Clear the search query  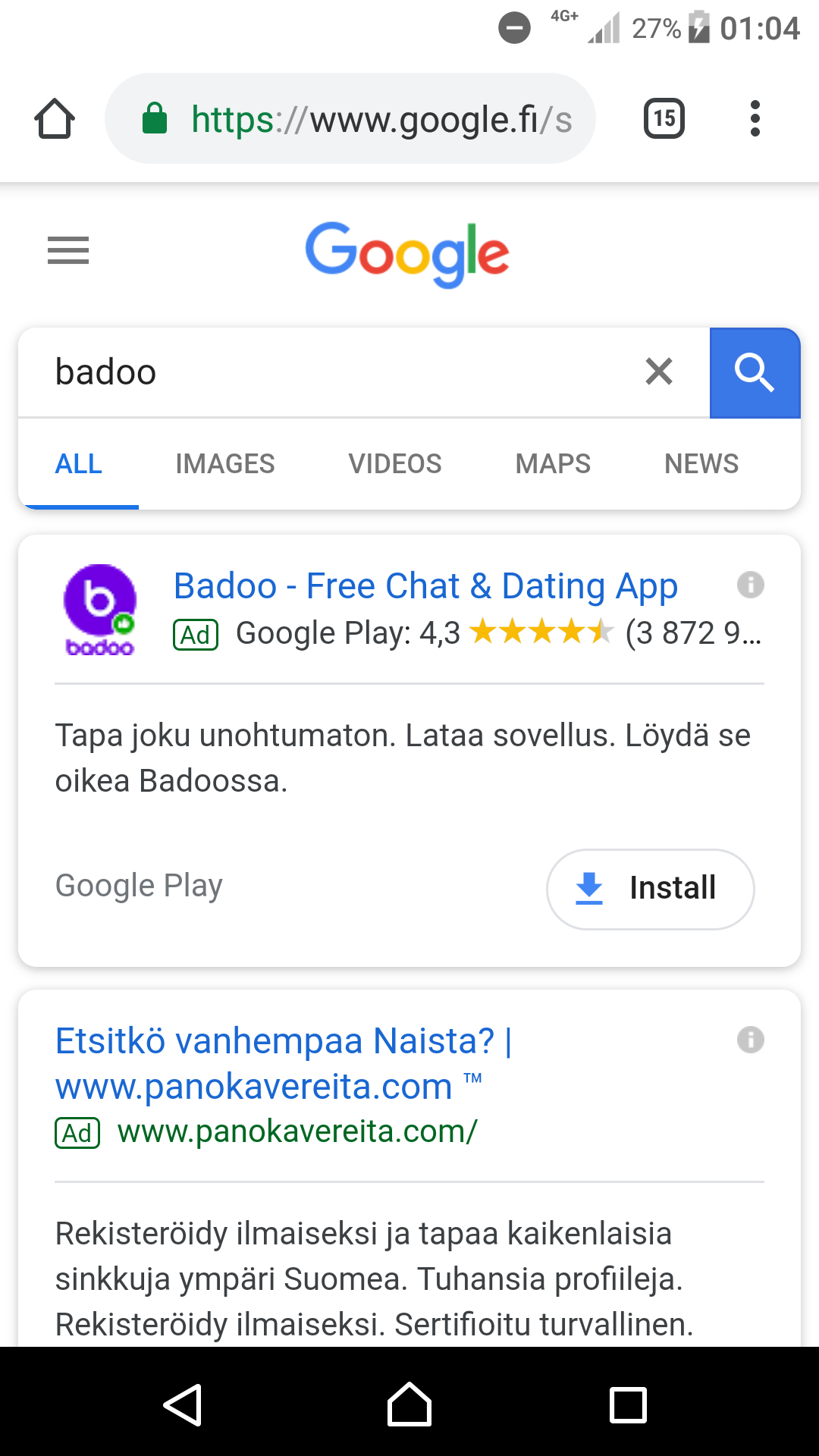(x=658, y=372)
